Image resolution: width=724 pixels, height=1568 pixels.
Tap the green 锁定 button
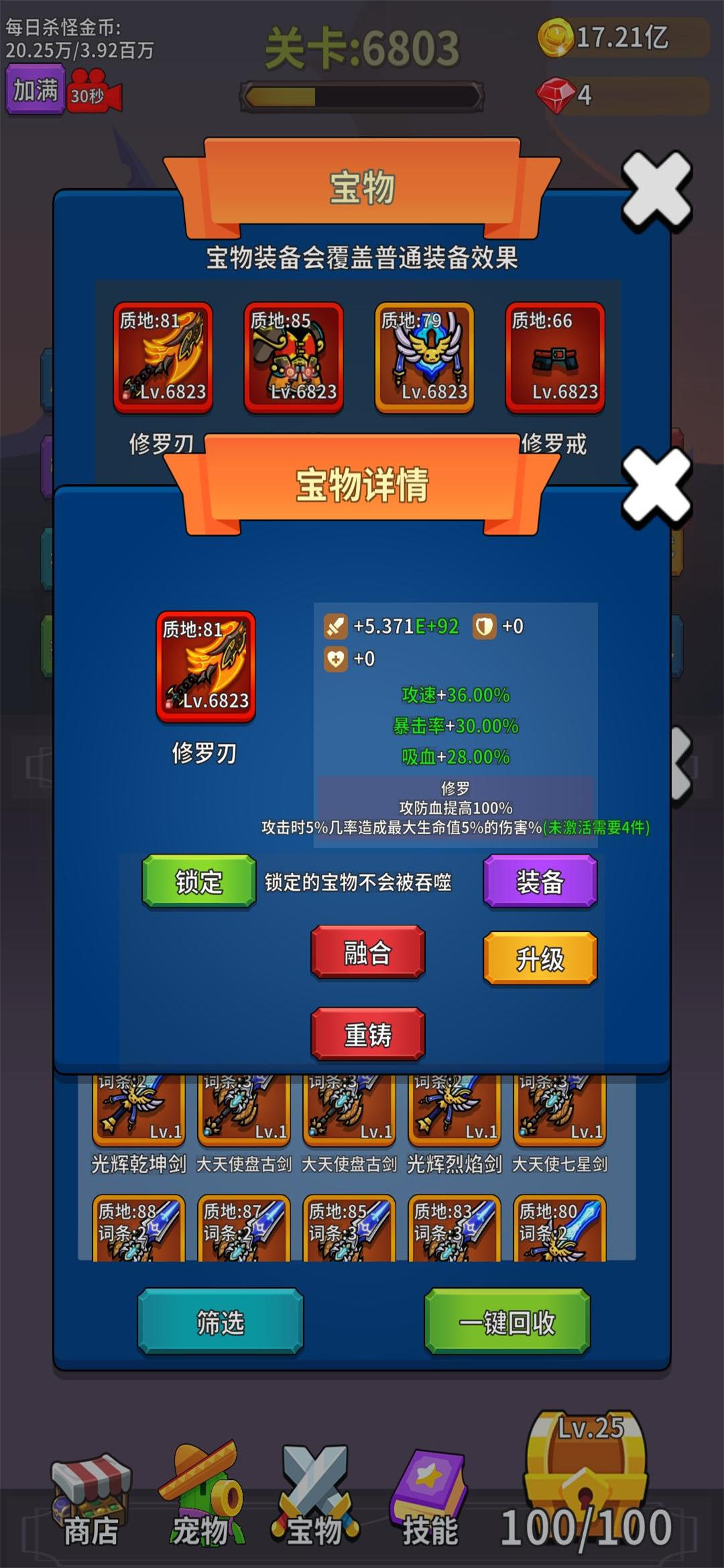(x=198, y=881)
